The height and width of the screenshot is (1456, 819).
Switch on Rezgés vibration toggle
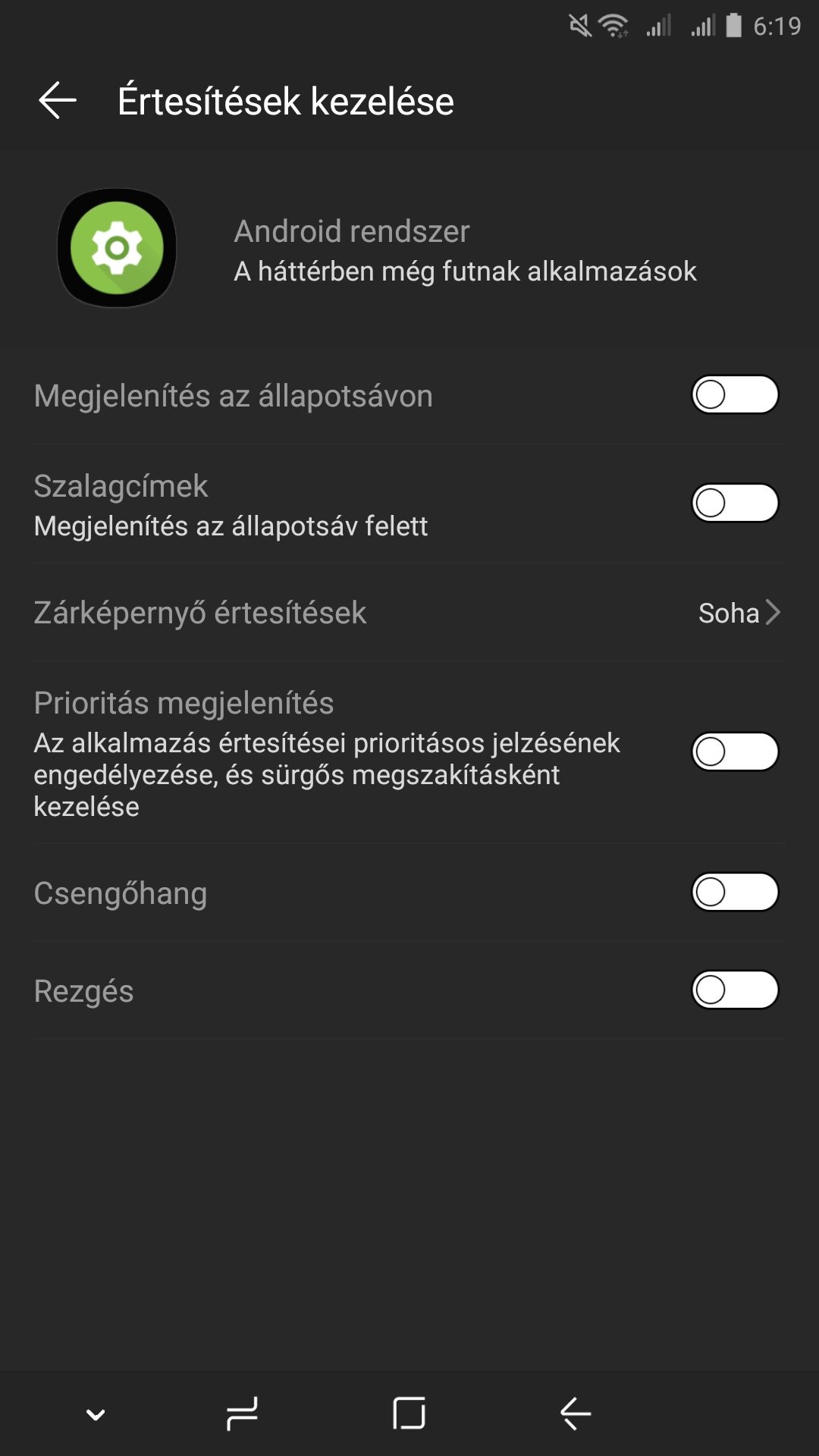pos(735,990)
